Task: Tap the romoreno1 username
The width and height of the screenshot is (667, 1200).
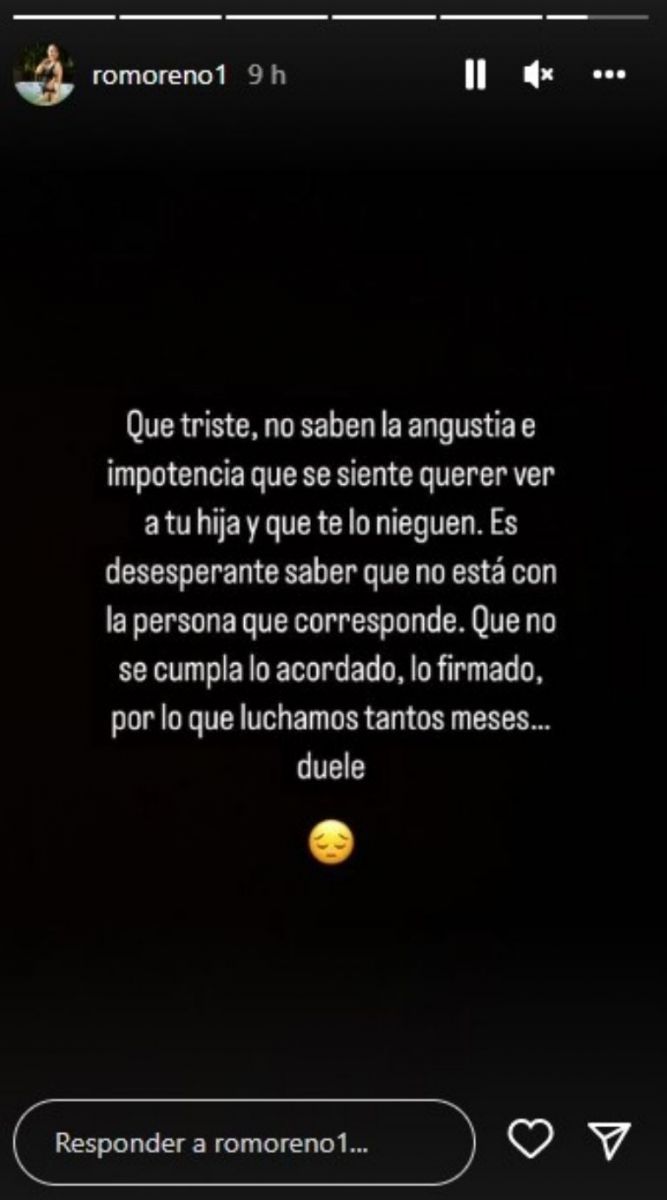Action: click(162, 76)
